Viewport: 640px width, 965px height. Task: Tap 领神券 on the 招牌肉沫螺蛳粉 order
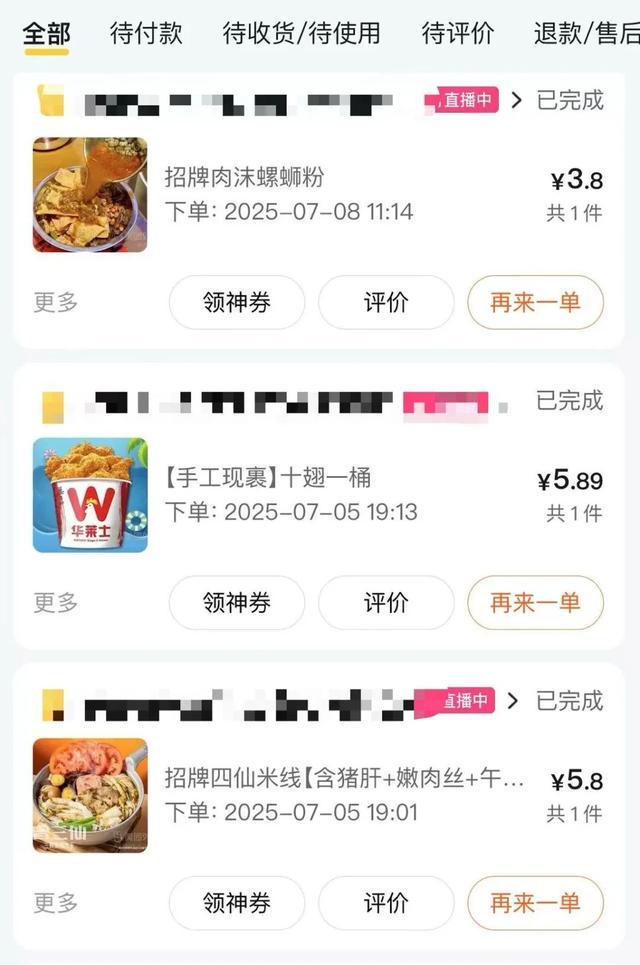coord(236,302)
